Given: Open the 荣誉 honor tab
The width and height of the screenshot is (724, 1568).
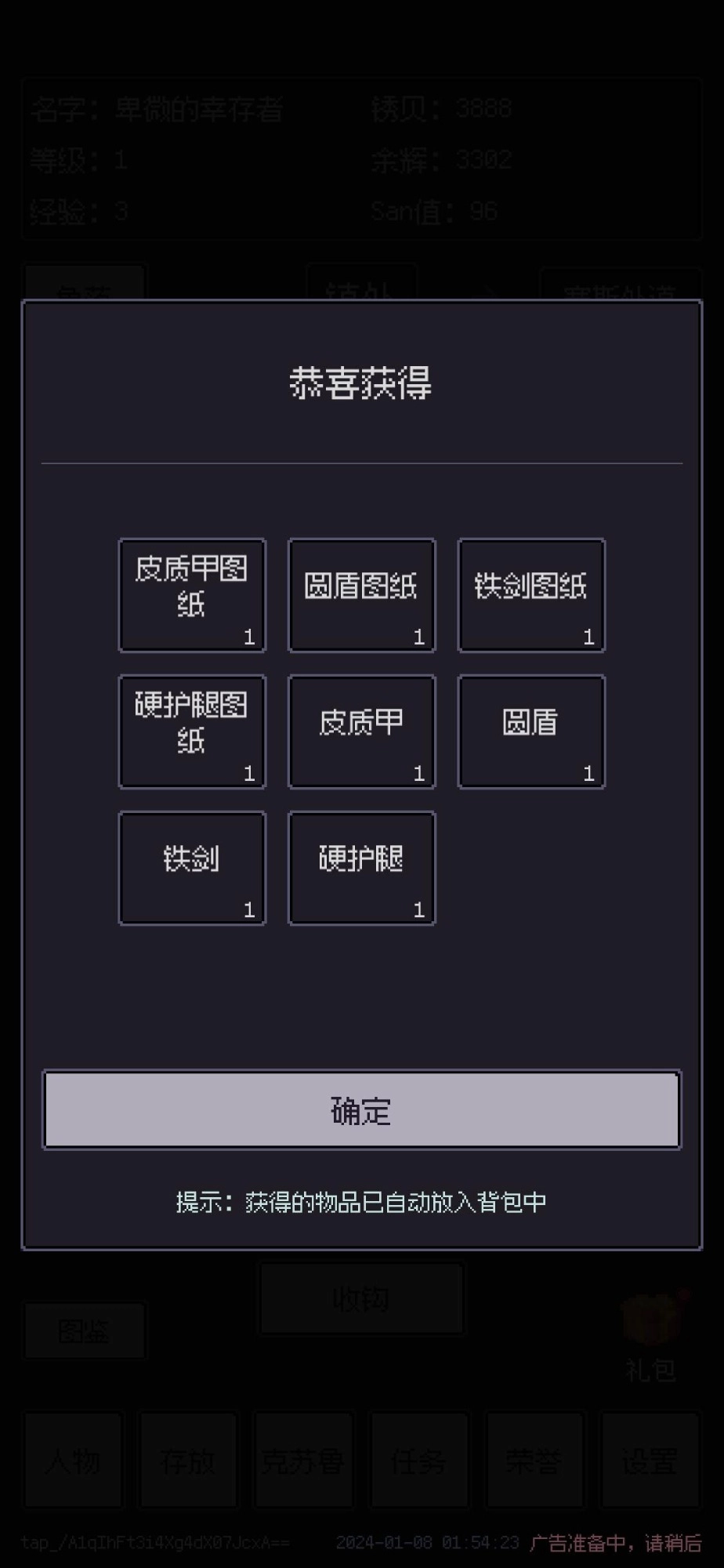Looking at the screenshot, I should click(535, 1460).
